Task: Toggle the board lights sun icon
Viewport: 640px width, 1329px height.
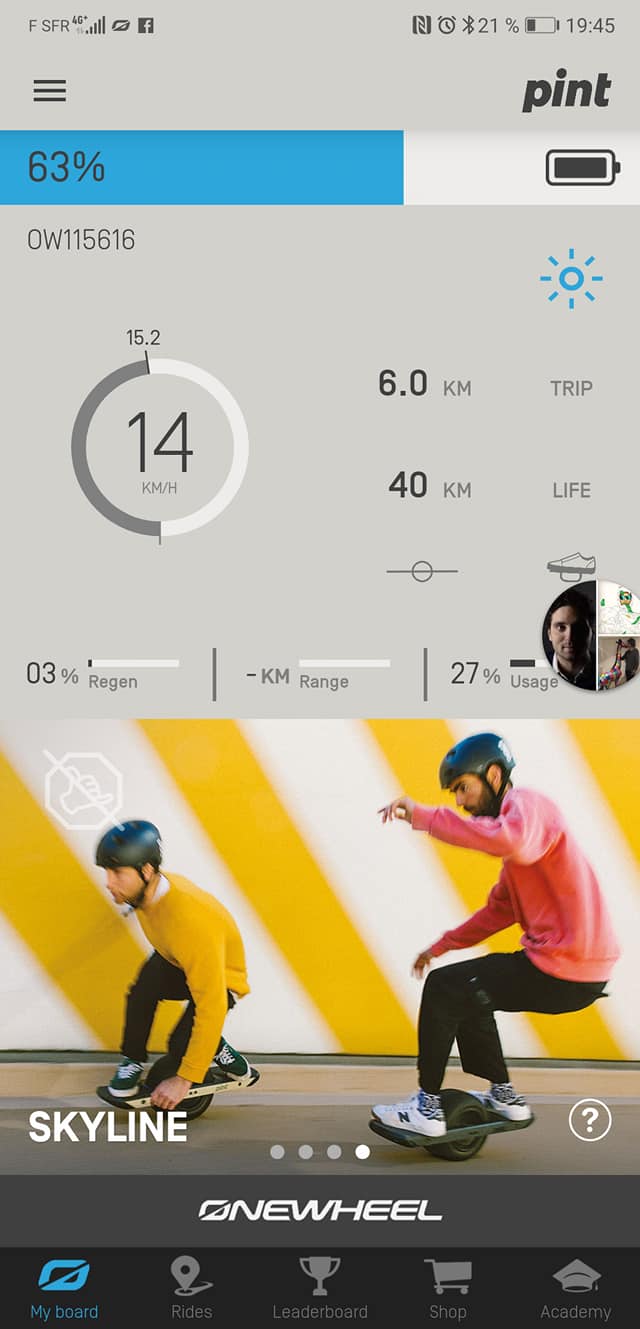Action: (x=571, y=278)
